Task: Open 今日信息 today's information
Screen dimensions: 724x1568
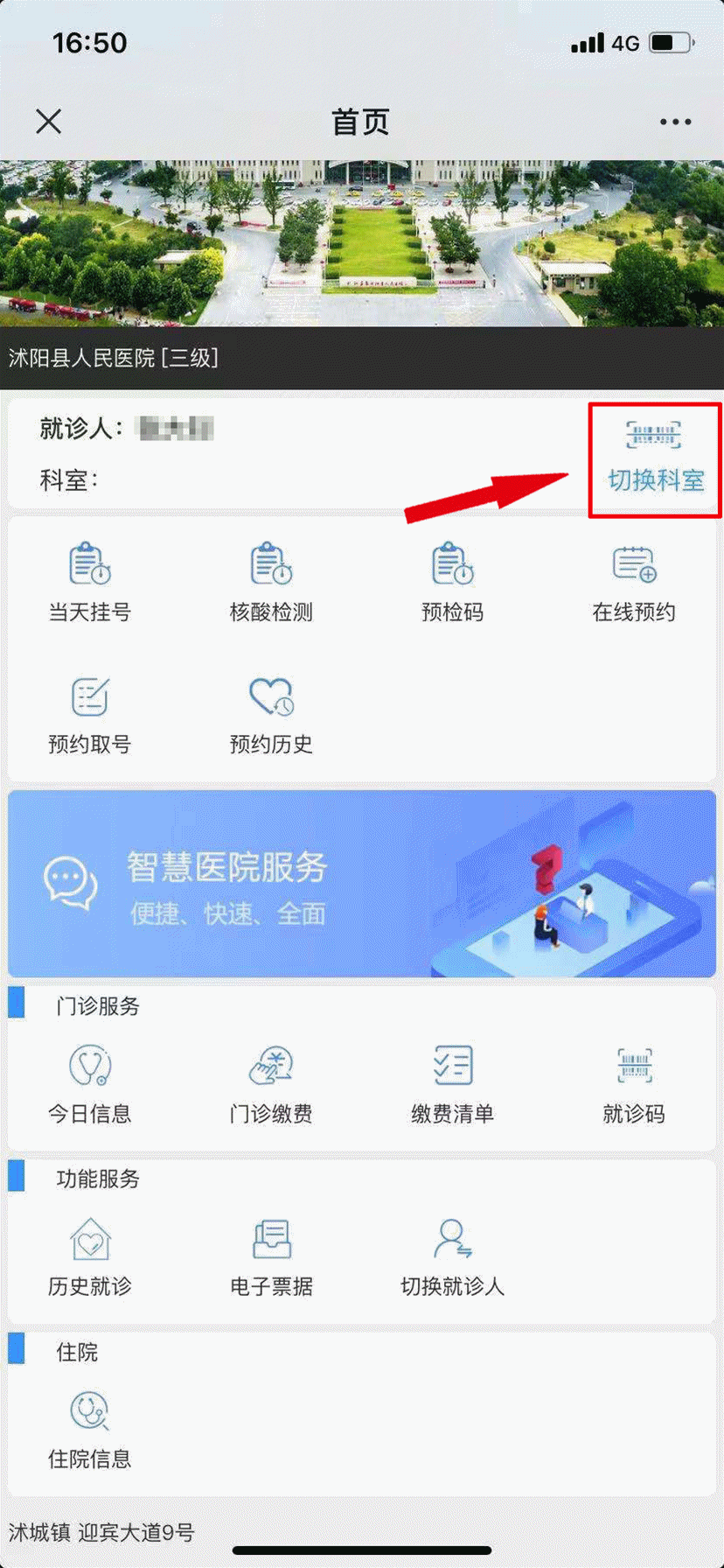Action: click(x=89, y=1083)
